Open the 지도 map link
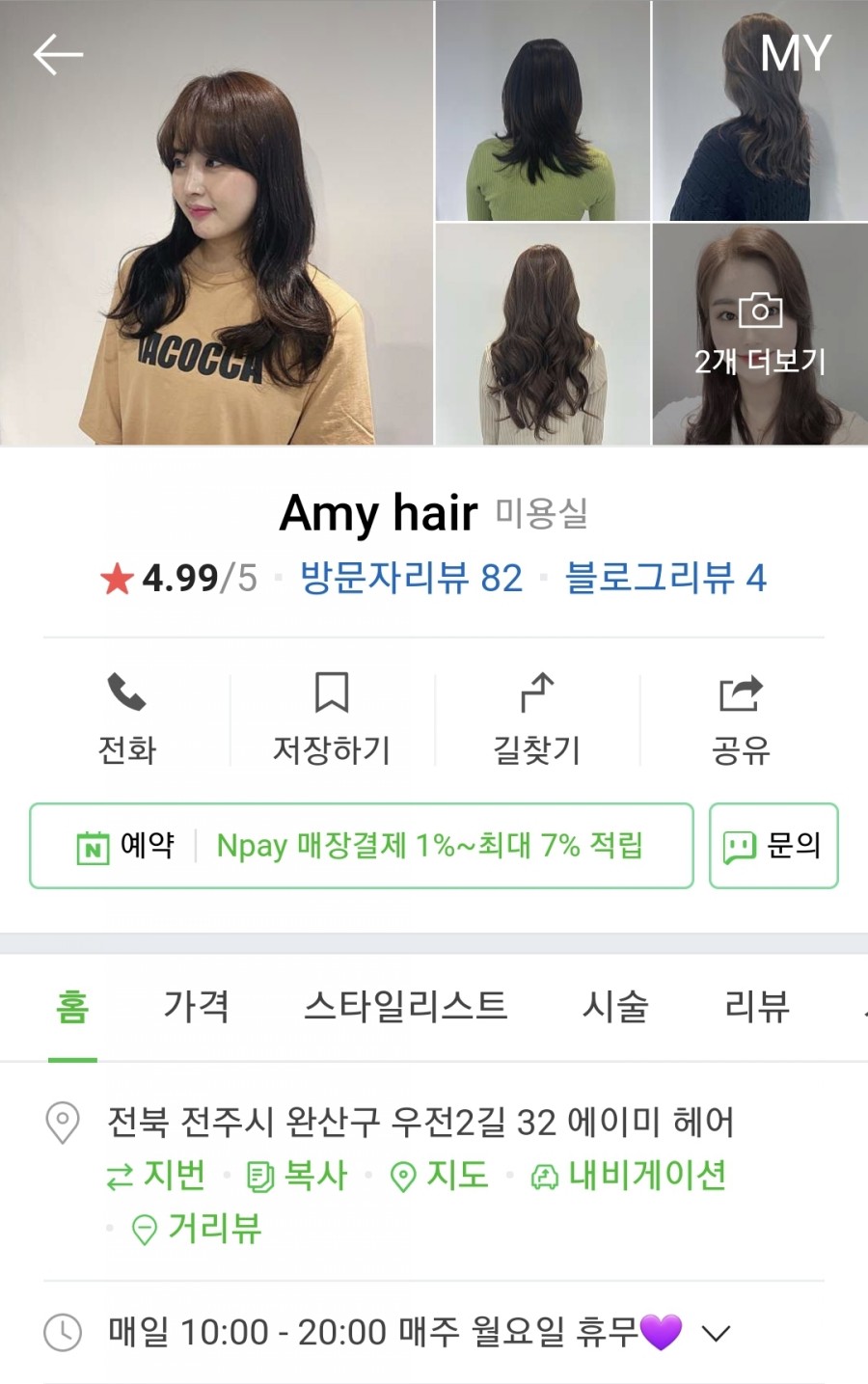 [440, 1176]
